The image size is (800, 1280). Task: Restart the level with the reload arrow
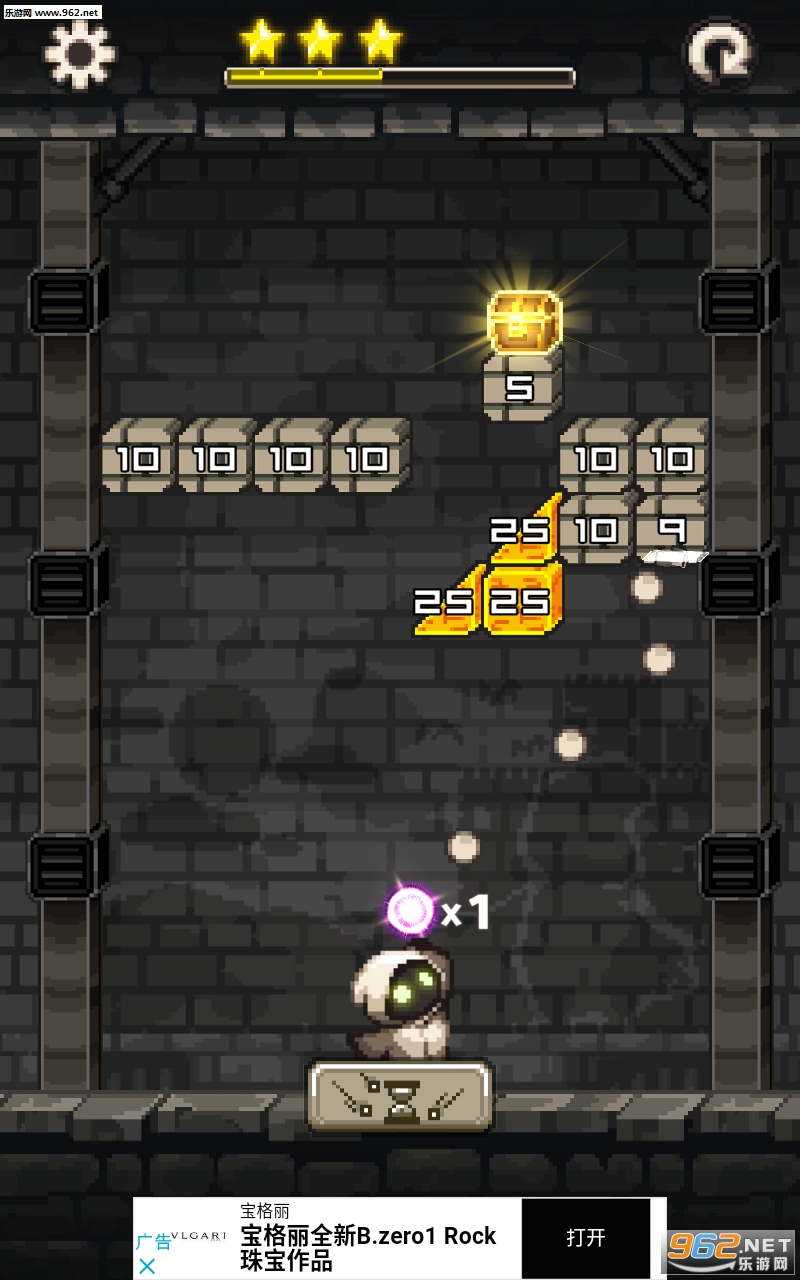(720, 53)
